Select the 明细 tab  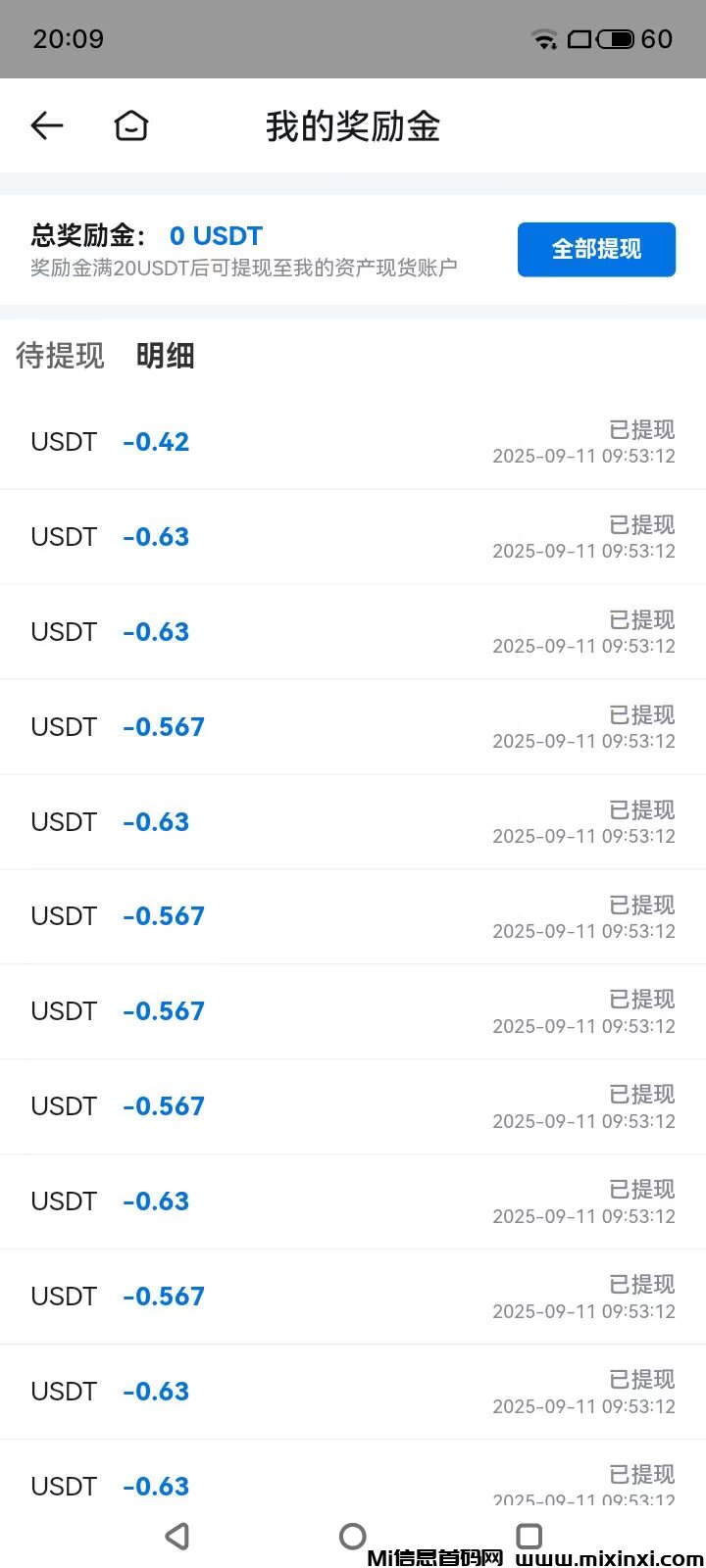click(165, 355)
